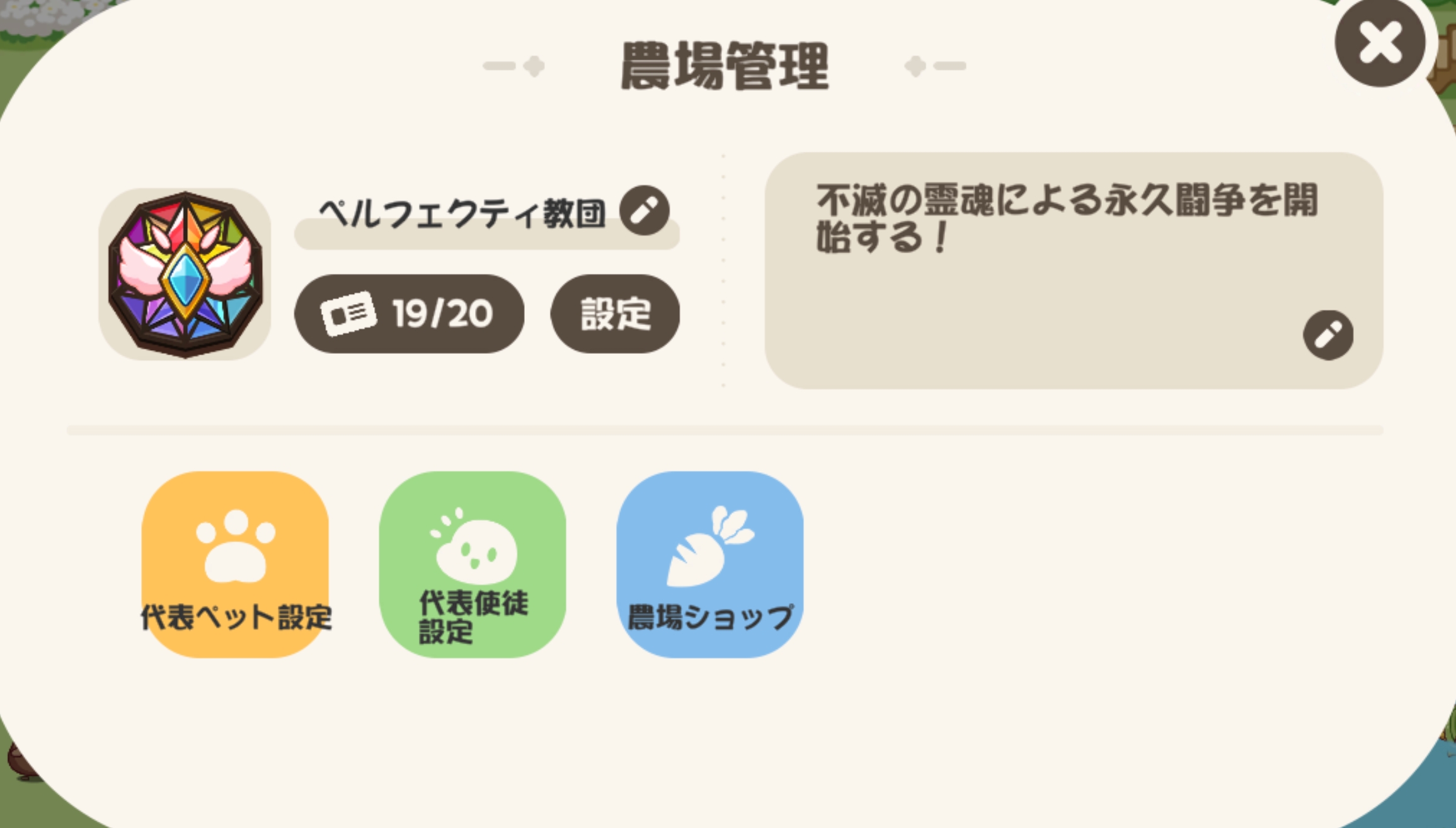This screenshot has width=1456, height=828.
Task: Open the 19/20 member list
Action: point(409,314)
